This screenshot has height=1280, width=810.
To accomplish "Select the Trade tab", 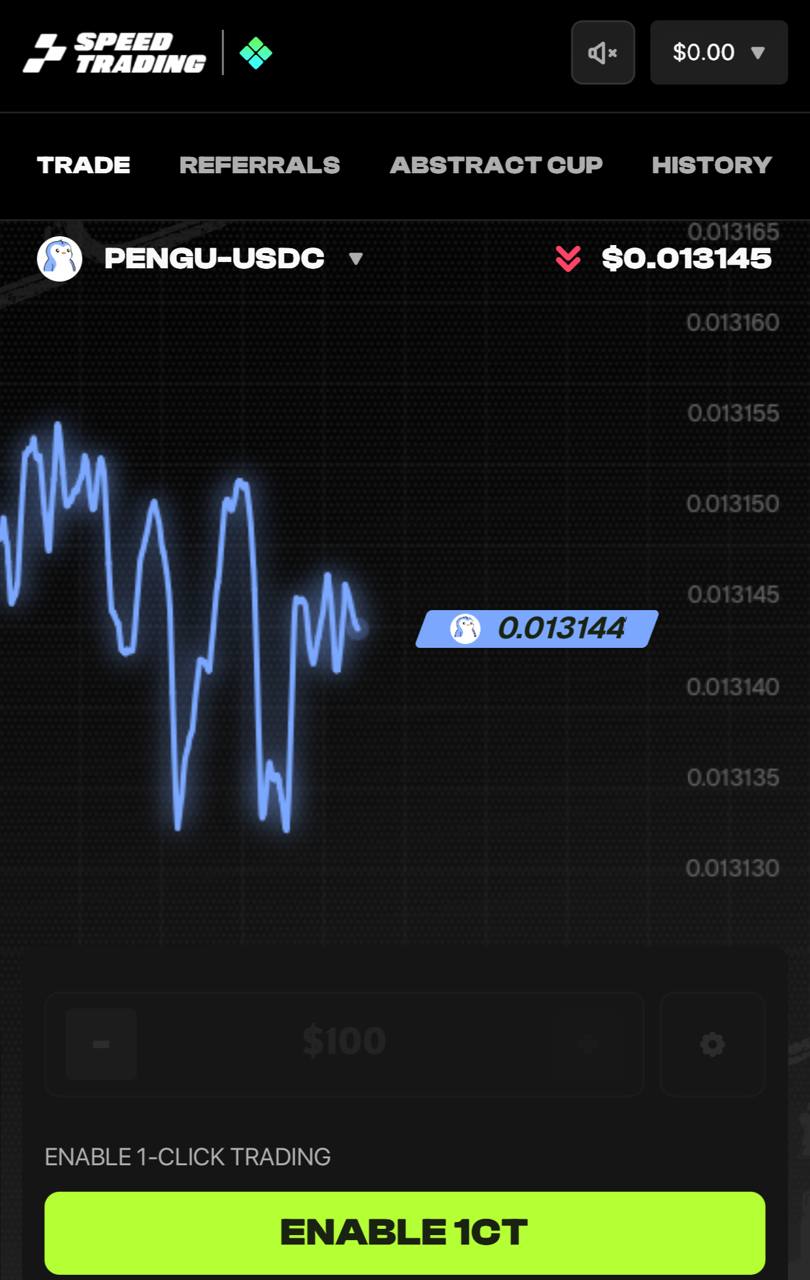I will tap(84, 165).
